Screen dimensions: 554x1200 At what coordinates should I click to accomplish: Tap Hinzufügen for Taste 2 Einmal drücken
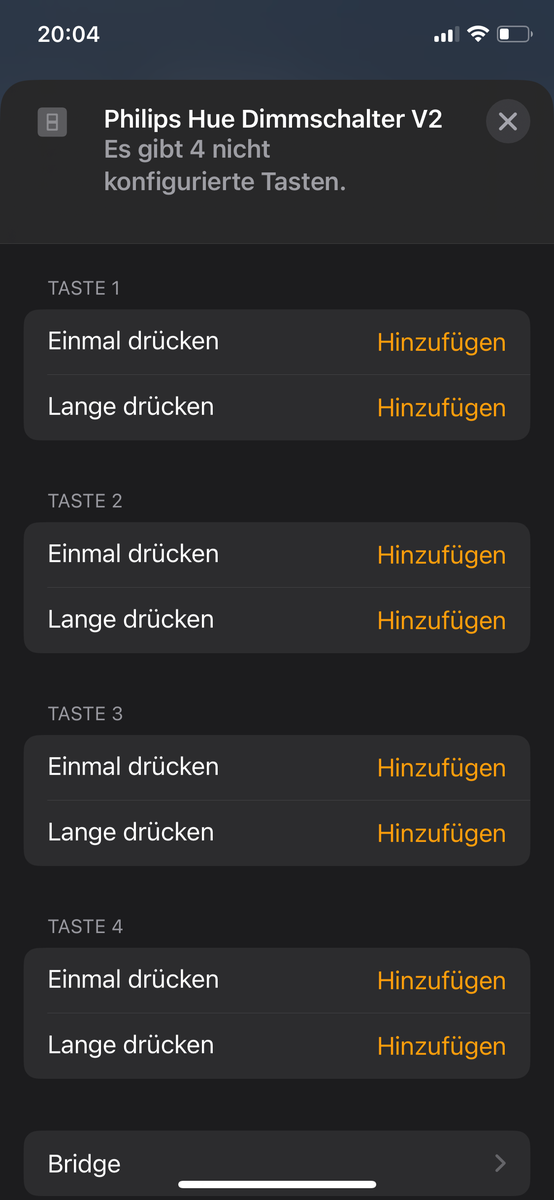point(441,555)
